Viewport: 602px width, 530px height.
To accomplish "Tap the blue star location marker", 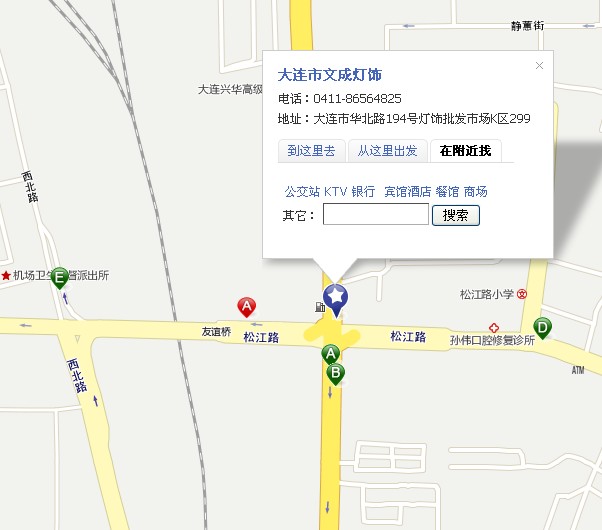I will (x=336, y=297).
